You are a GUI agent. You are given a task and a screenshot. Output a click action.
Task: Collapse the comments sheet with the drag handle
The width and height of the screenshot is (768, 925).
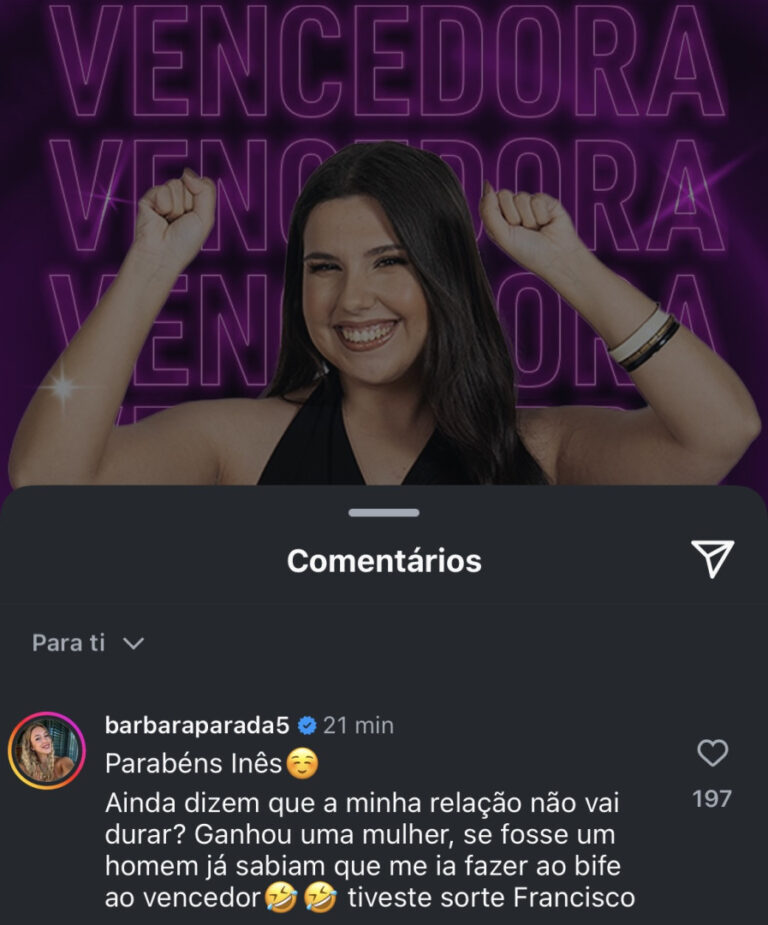(x=384, y=514)
